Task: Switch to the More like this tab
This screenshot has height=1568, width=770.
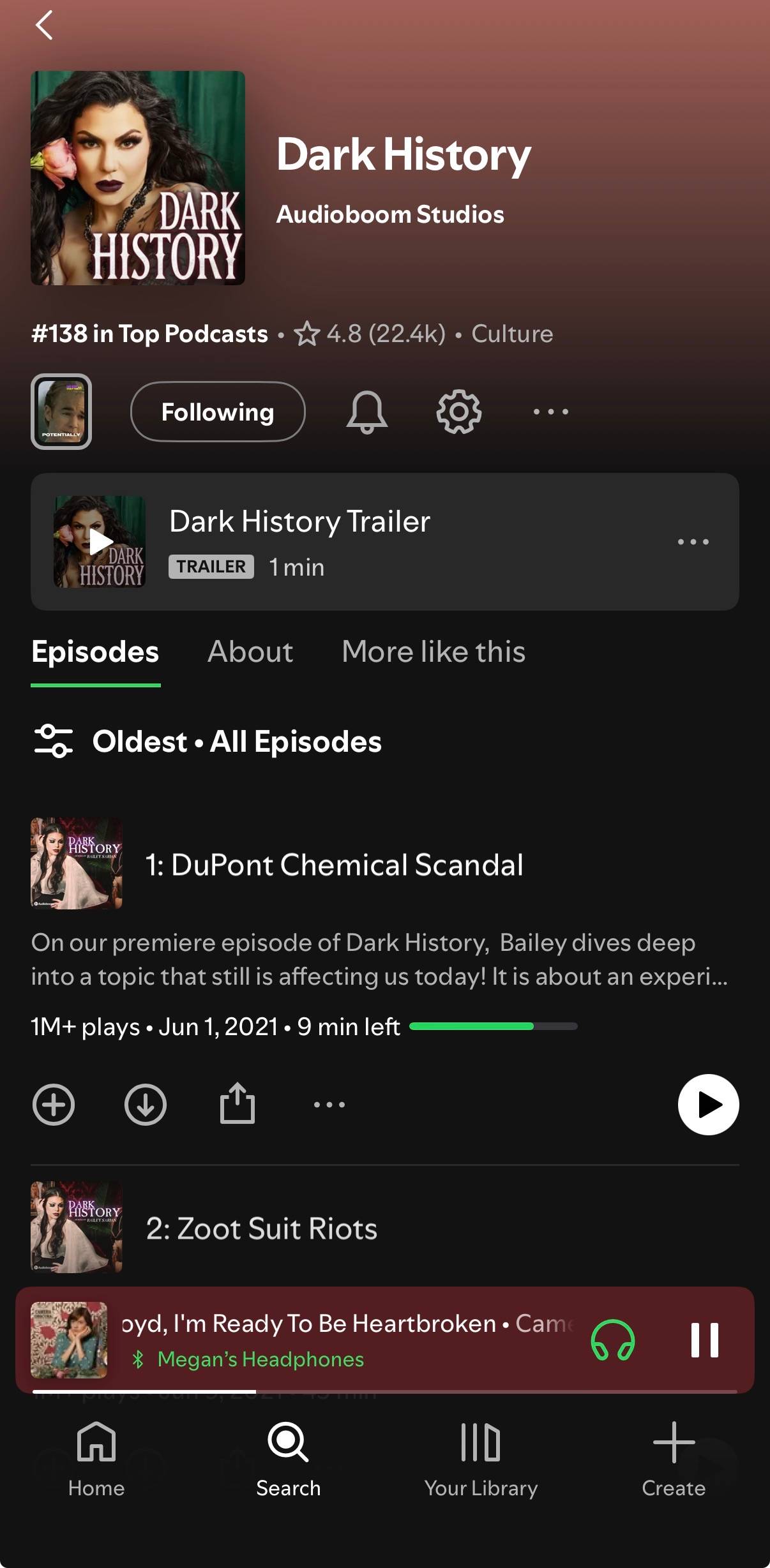Action: pos(434,652)
